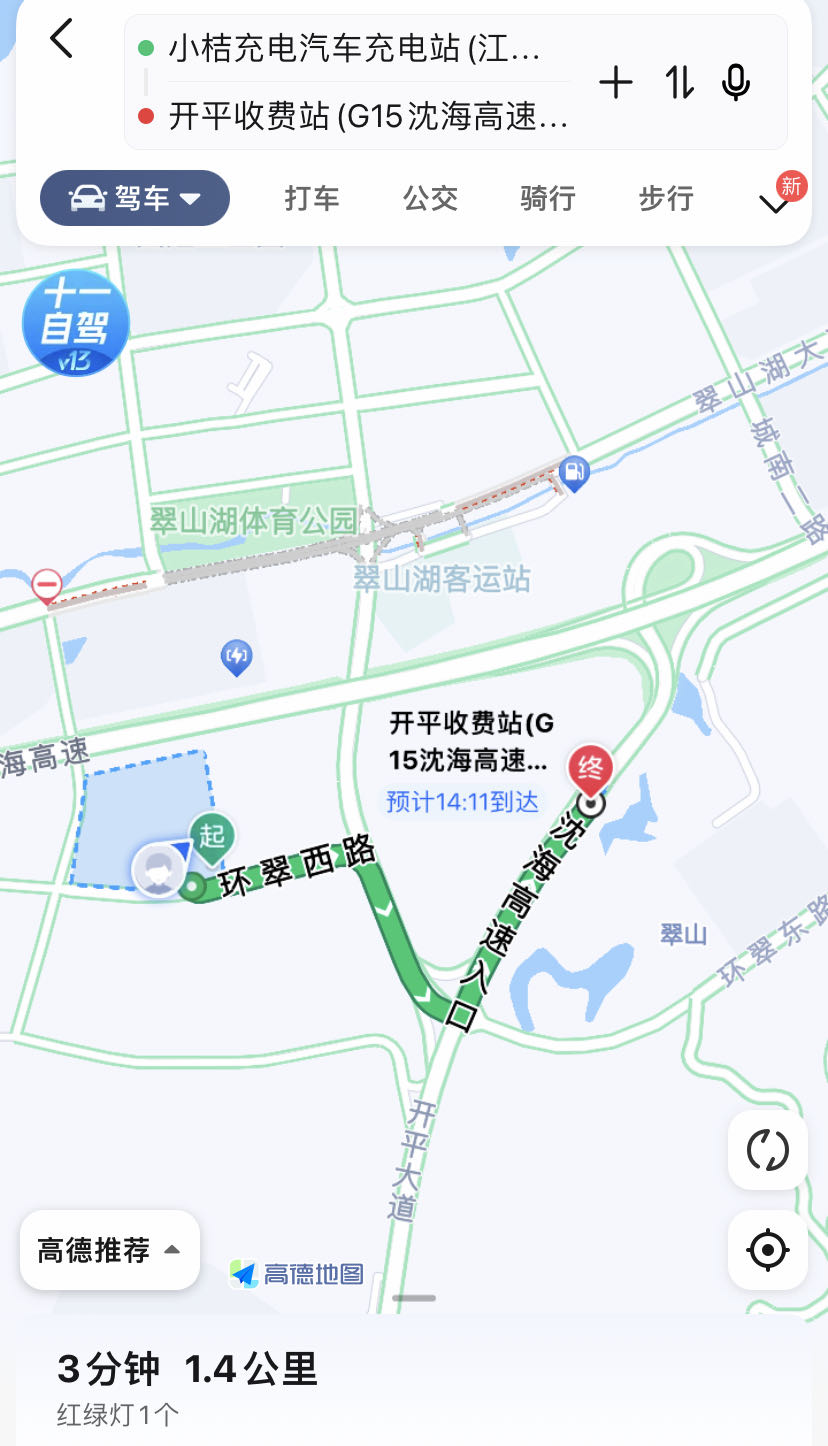Add a waypoint using the plus icon

[617, 84]
